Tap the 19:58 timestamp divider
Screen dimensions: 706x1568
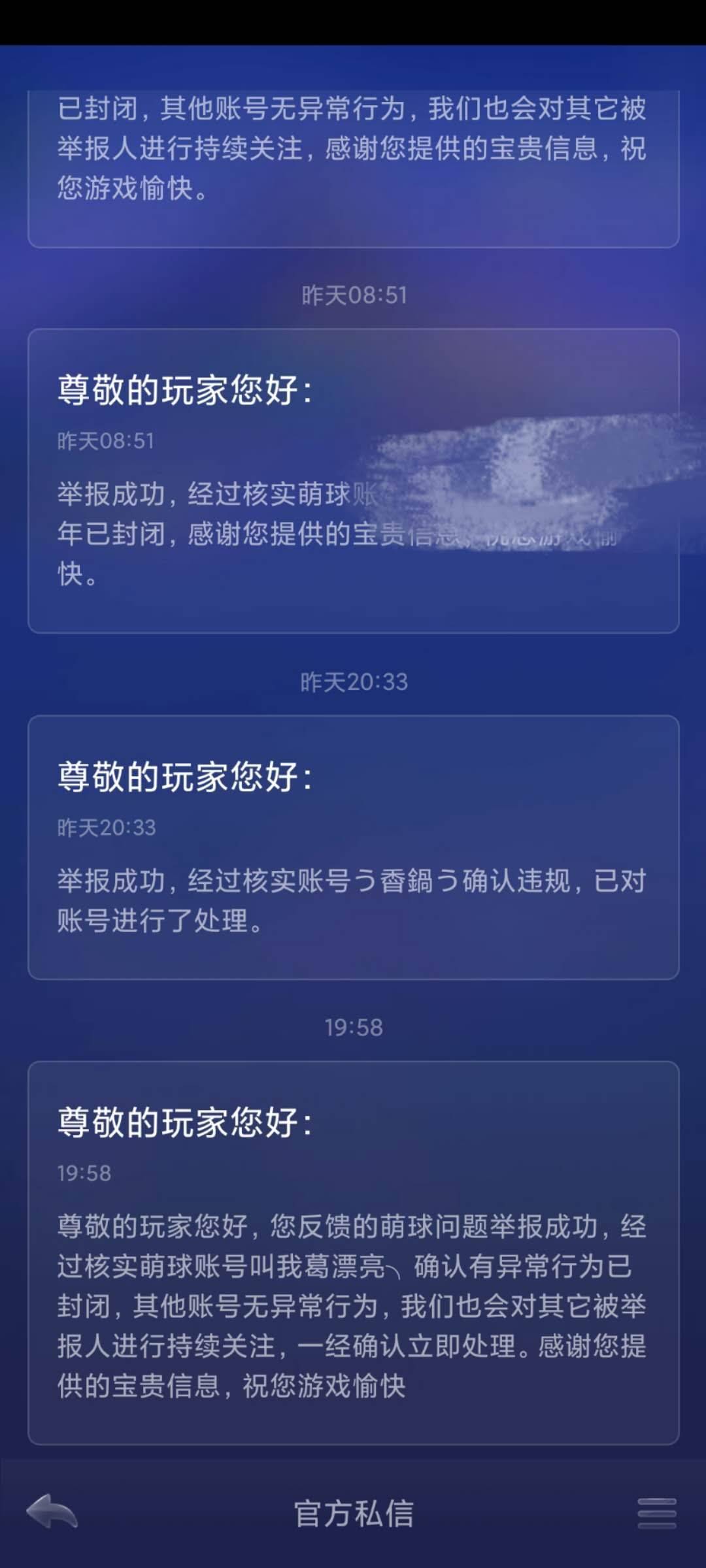pyautogui.click(x=353, y=1027)
